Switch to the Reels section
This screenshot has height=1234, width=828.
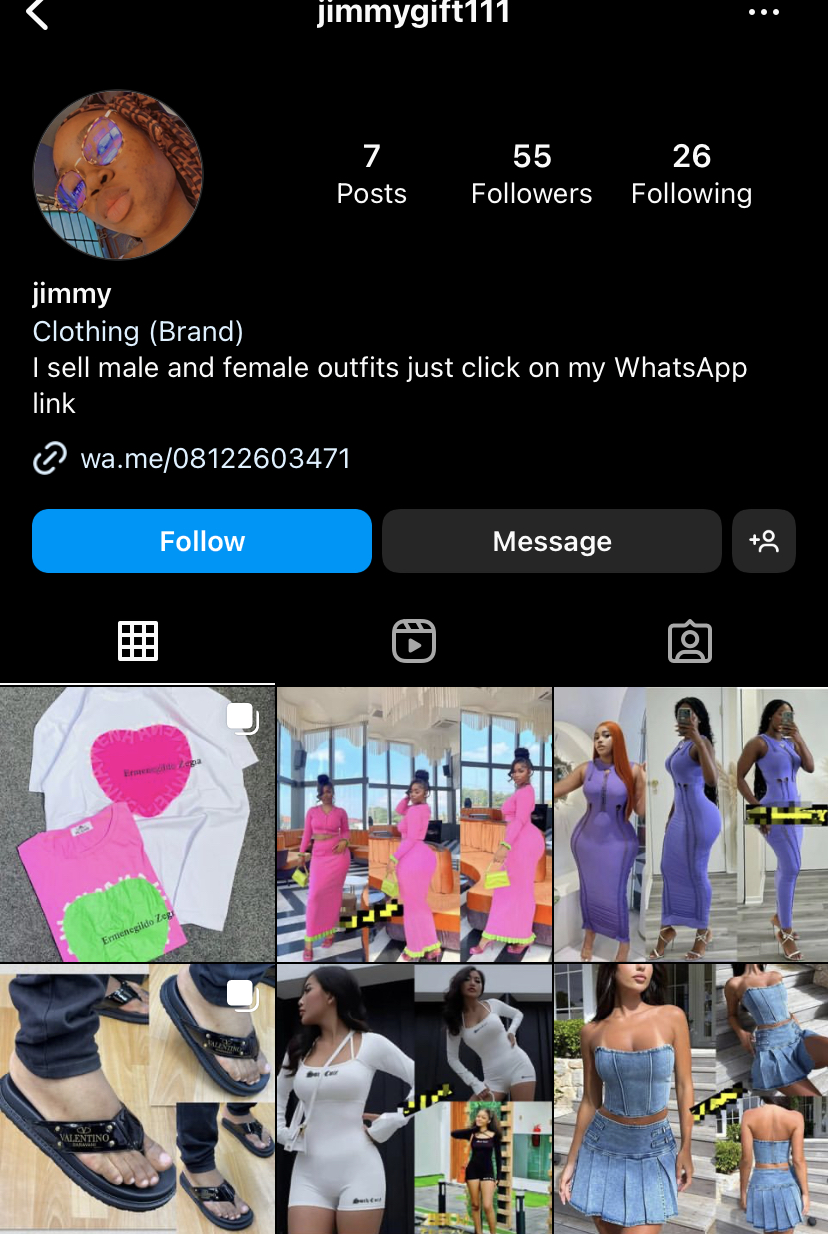click(x=413, y=641)
